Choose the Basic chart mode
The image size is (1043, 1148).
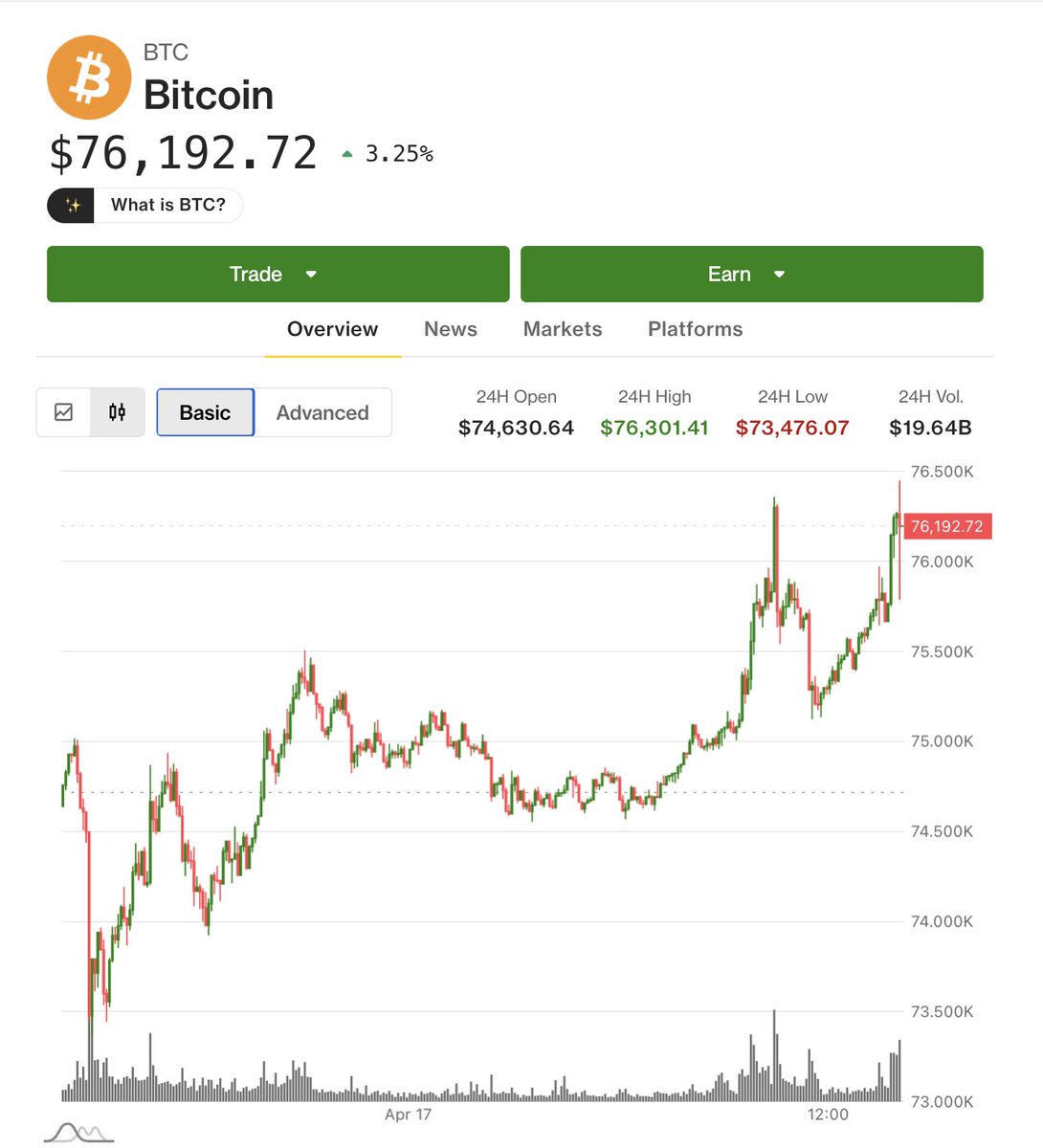click(205, 412)
